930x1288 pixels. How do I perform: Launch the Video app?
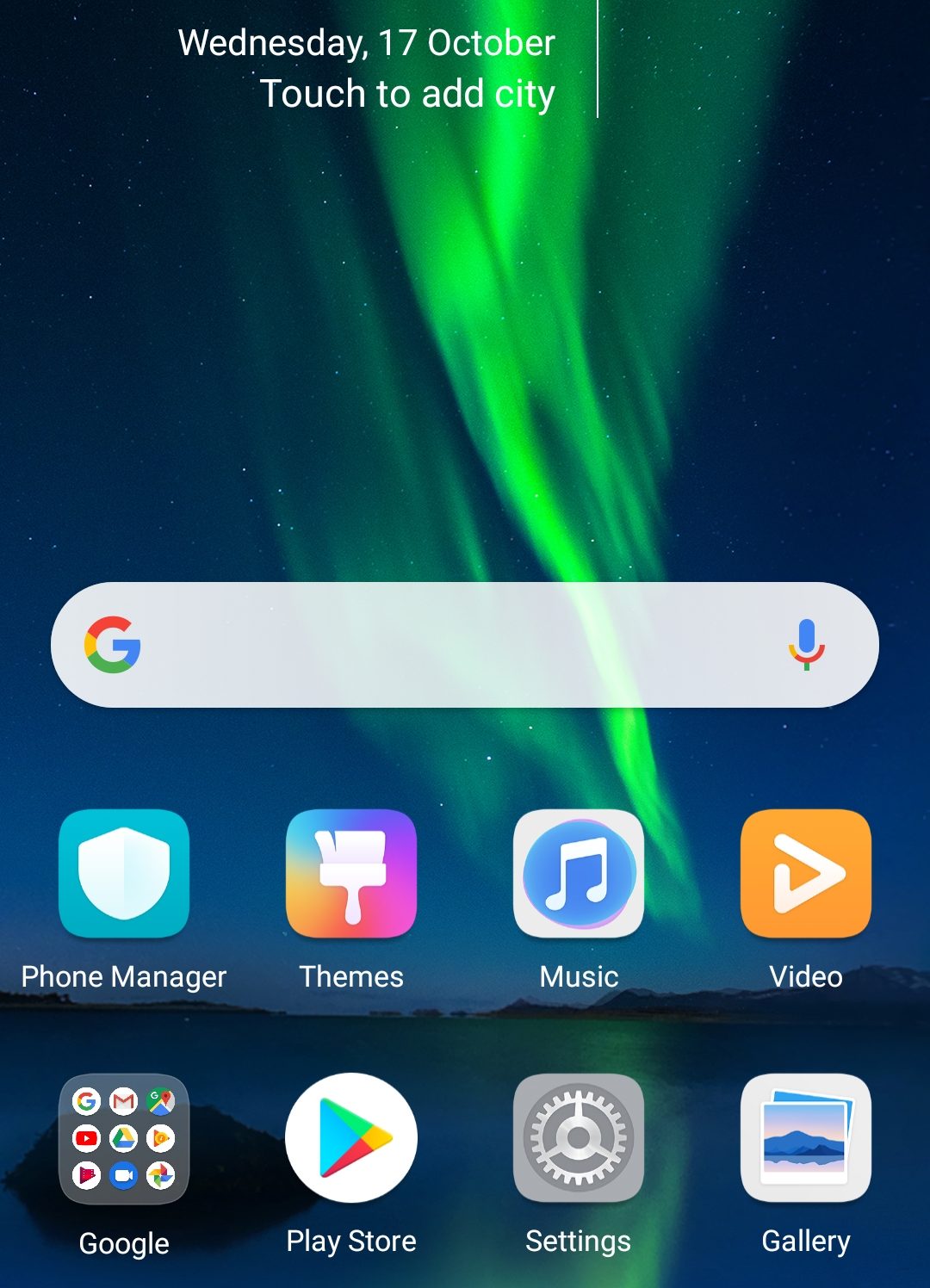click(806, 874)
